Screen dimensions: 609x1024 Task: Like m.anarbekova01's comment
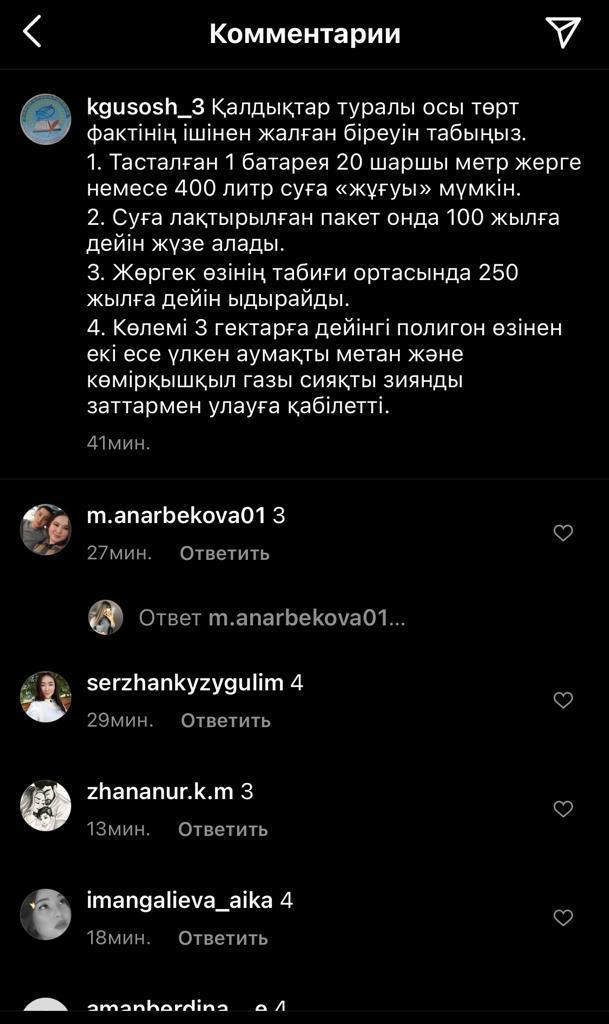point(563,533)
